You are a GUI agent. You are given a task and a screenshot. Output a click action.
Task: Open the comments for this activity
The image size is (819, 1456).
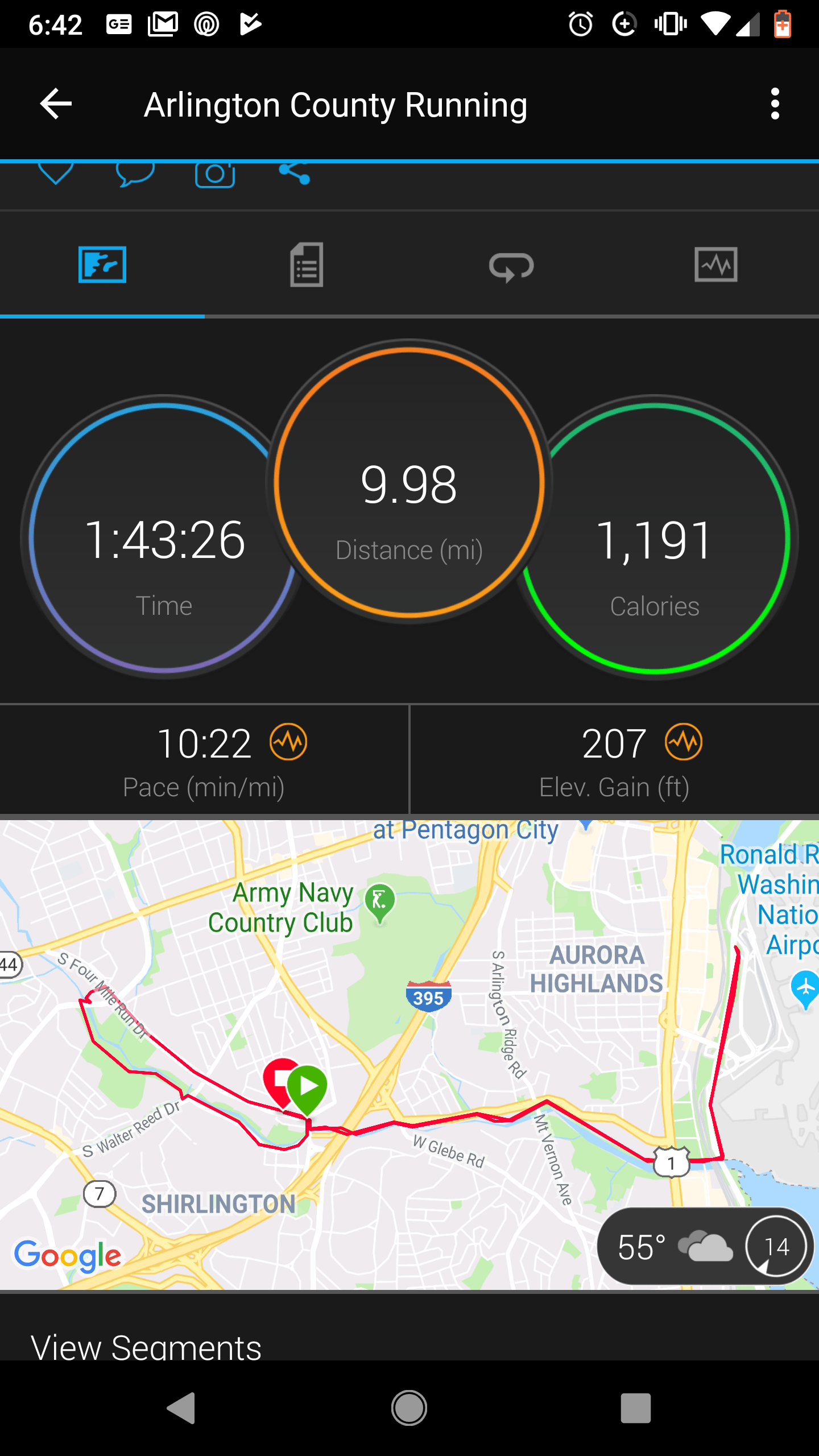[135, 173]
